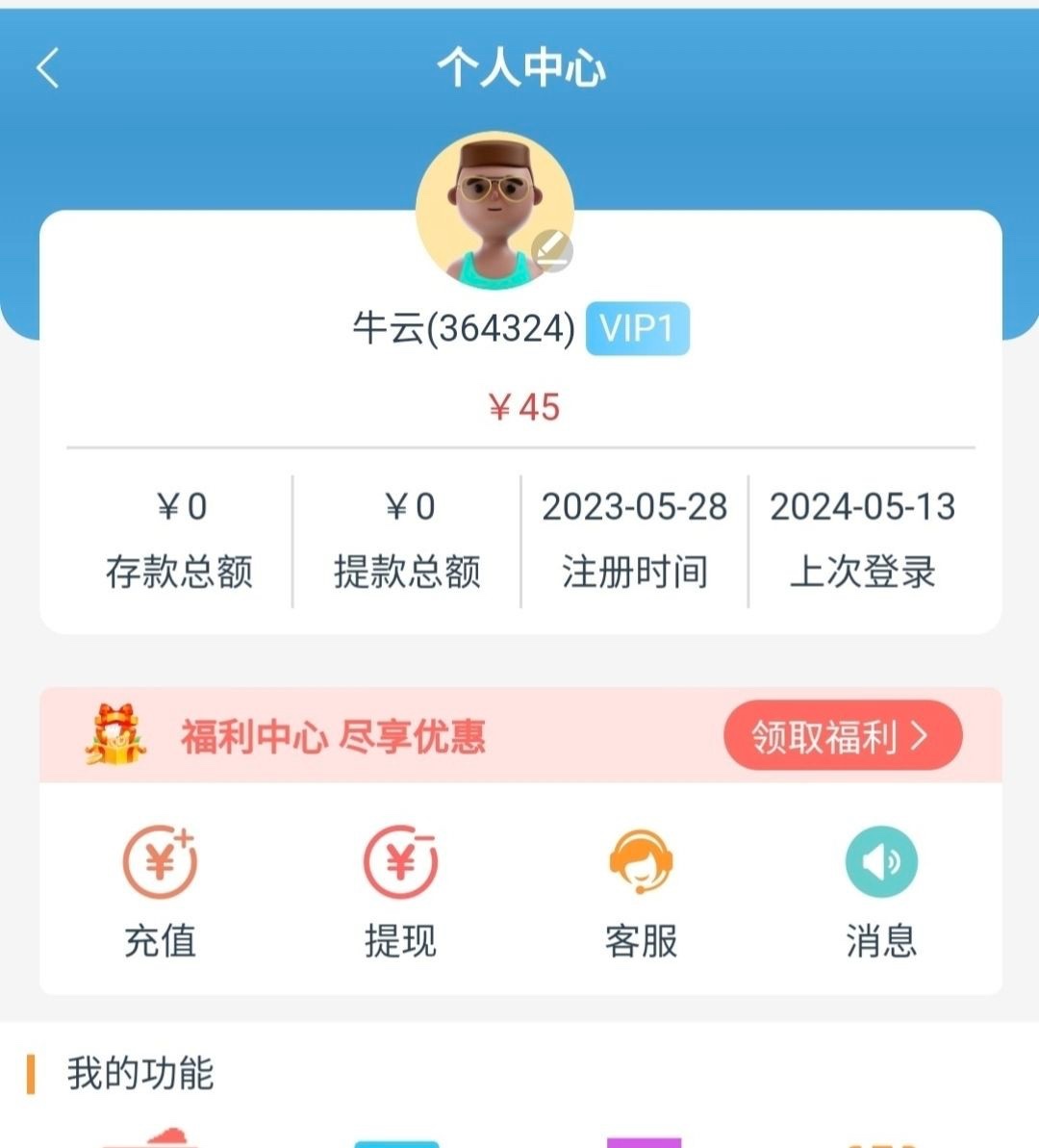Open the 福利中心 banner

pyautogui.click(x=332, y=736)
